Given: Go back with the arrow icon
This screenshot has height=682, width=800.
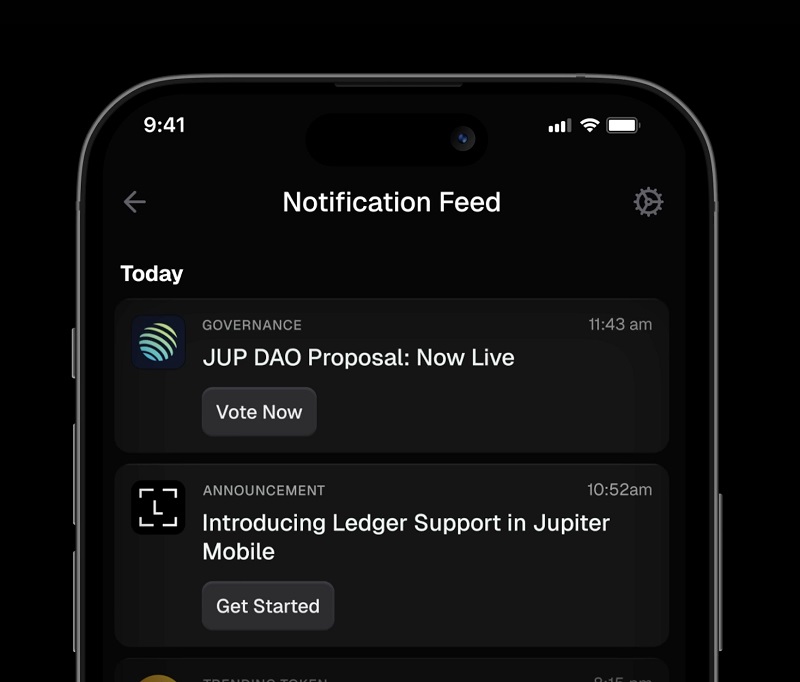Looking at the screenshot, I should [x=135, y=202].
